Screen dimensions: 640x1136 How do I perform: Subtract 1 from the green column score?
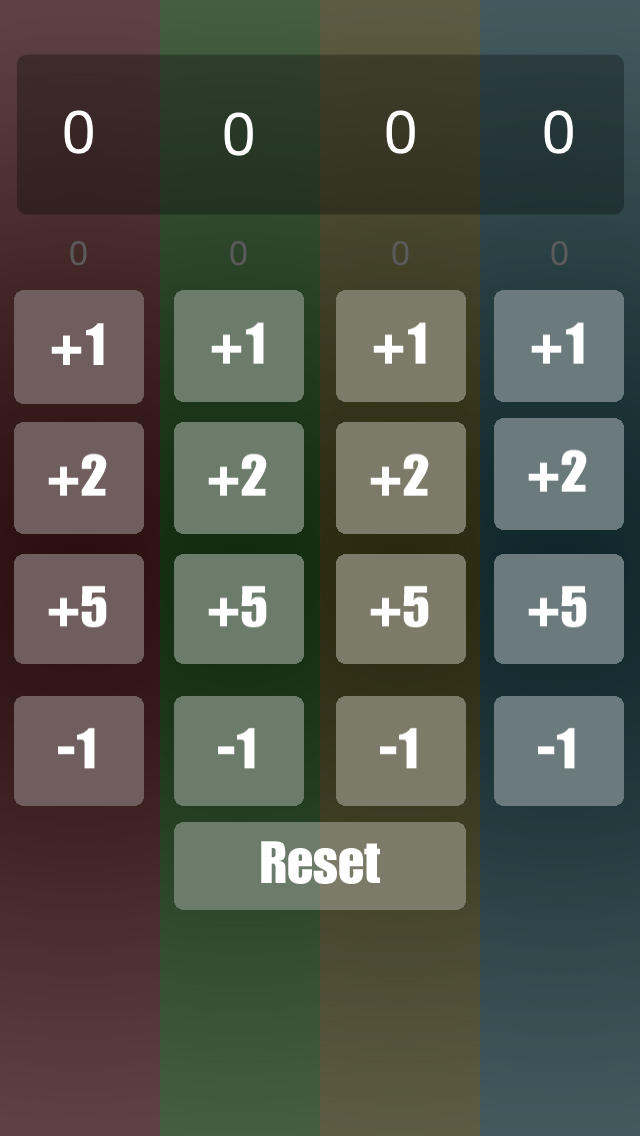coord(239,751)
